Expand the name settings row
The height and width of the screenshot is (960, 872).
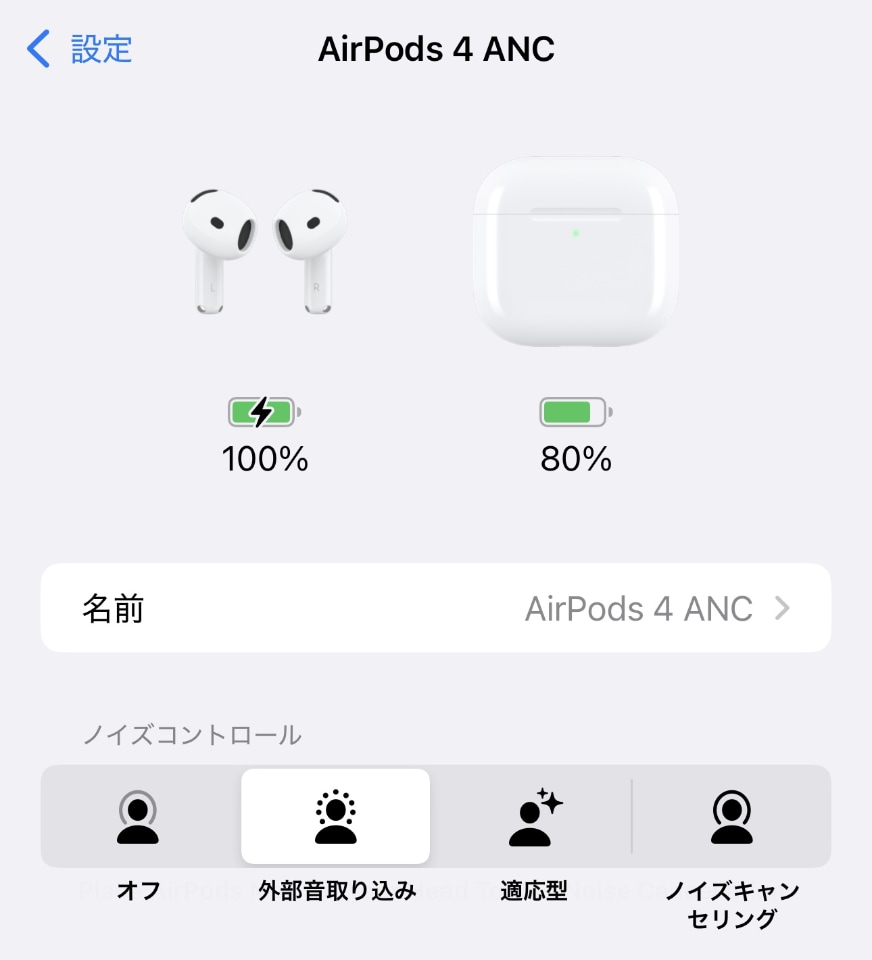tap(435, 607)
